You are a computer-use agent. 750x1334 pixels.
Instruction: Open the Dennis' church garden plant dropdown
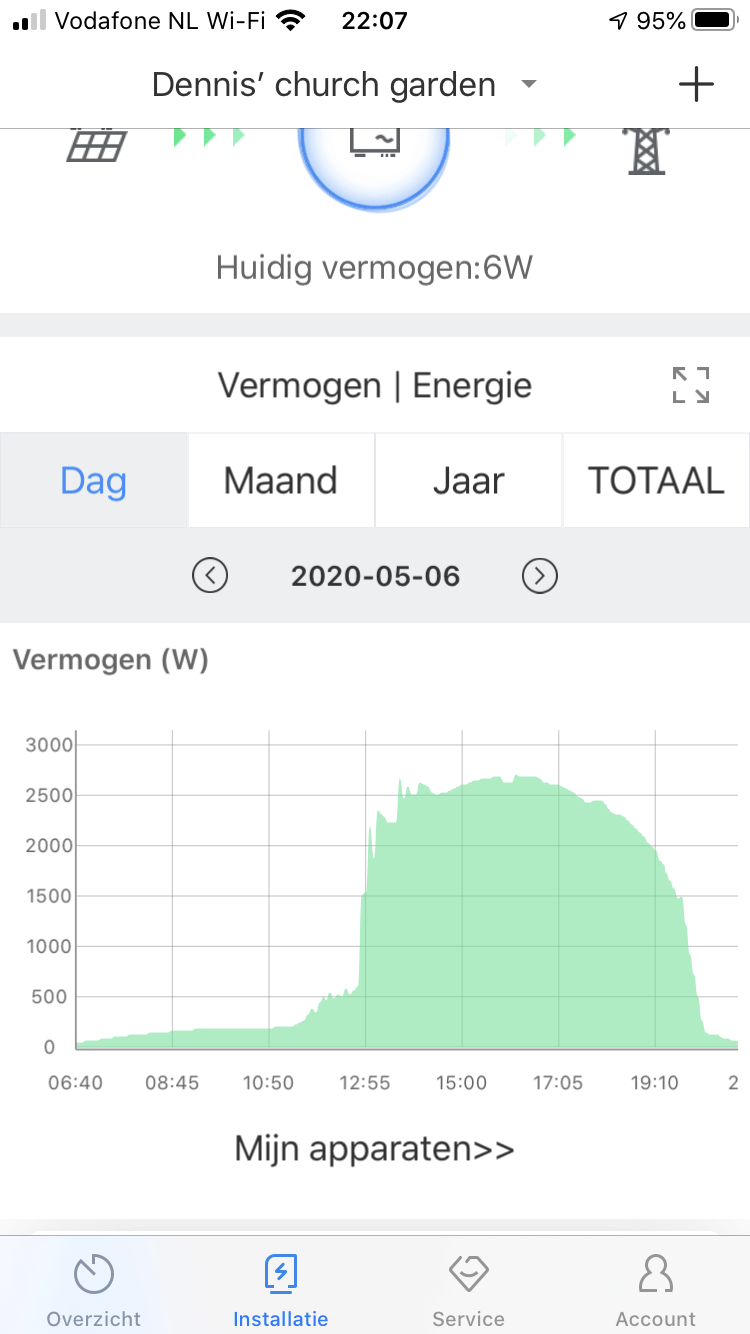coord(345,85)
